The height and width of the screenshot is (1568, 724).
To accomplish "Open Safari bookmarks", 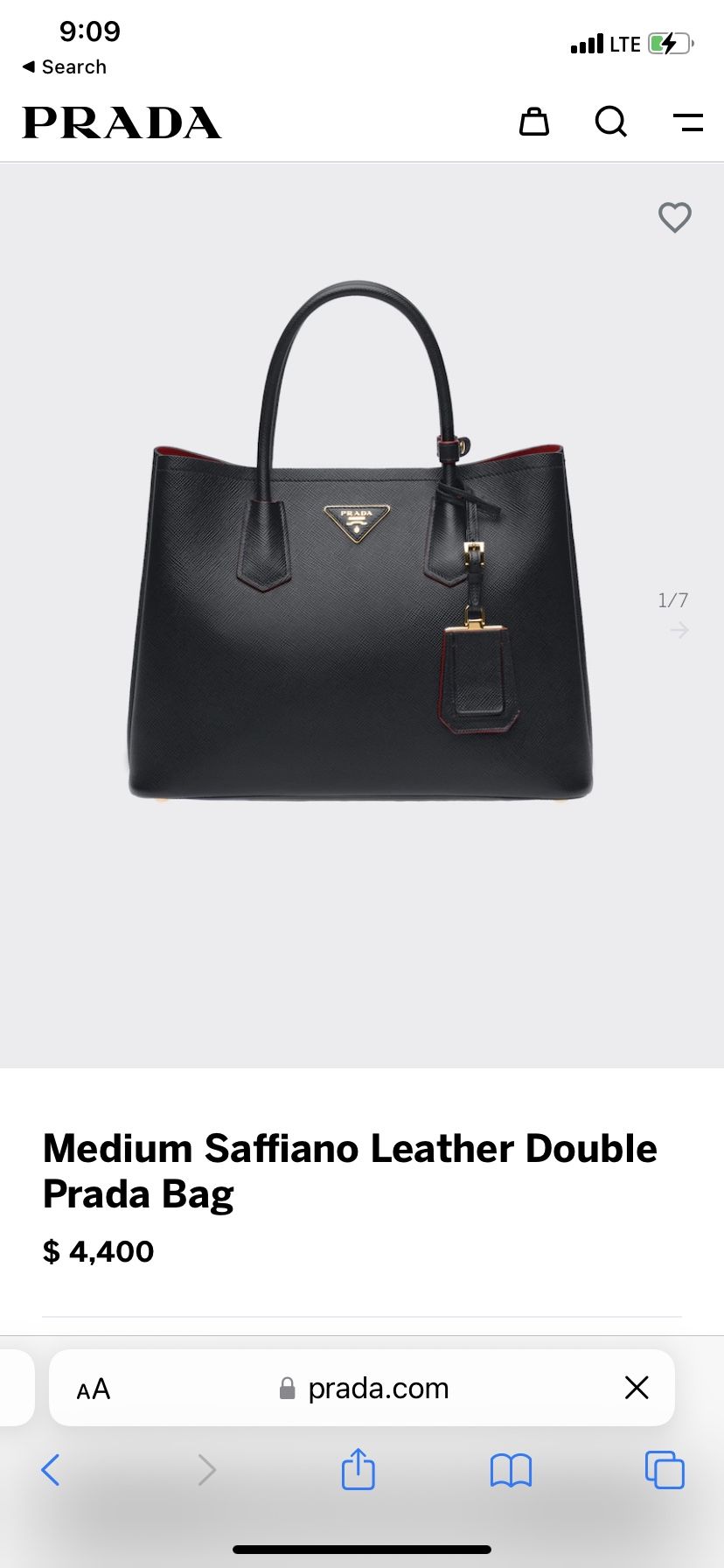I will 511,1470.
